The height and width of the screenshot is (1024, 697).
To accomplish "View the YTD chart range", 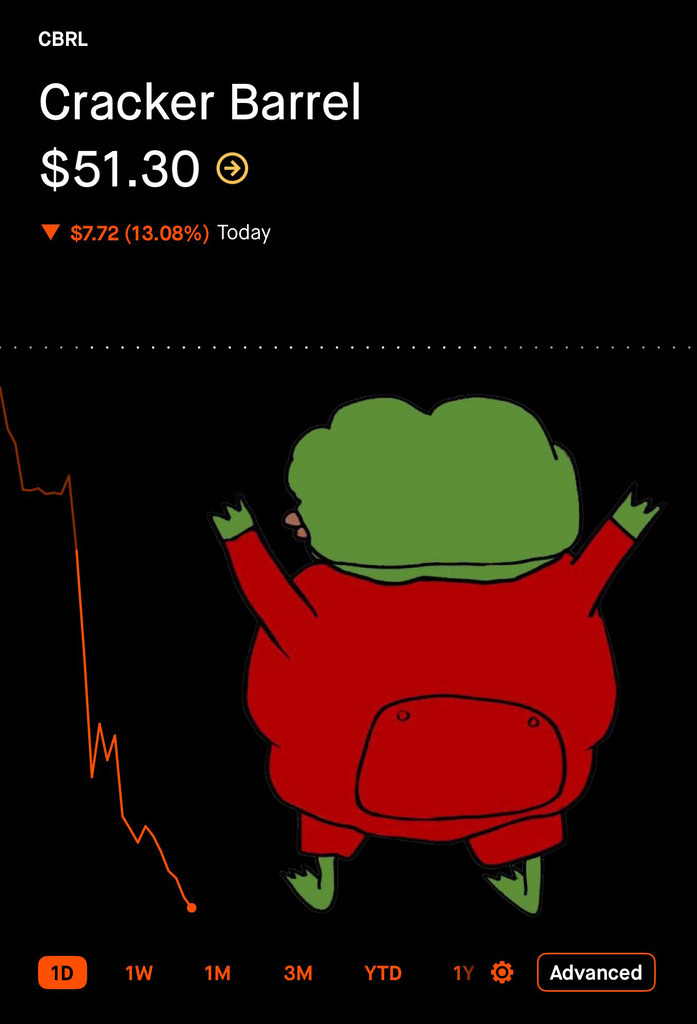I will (383, 973).
